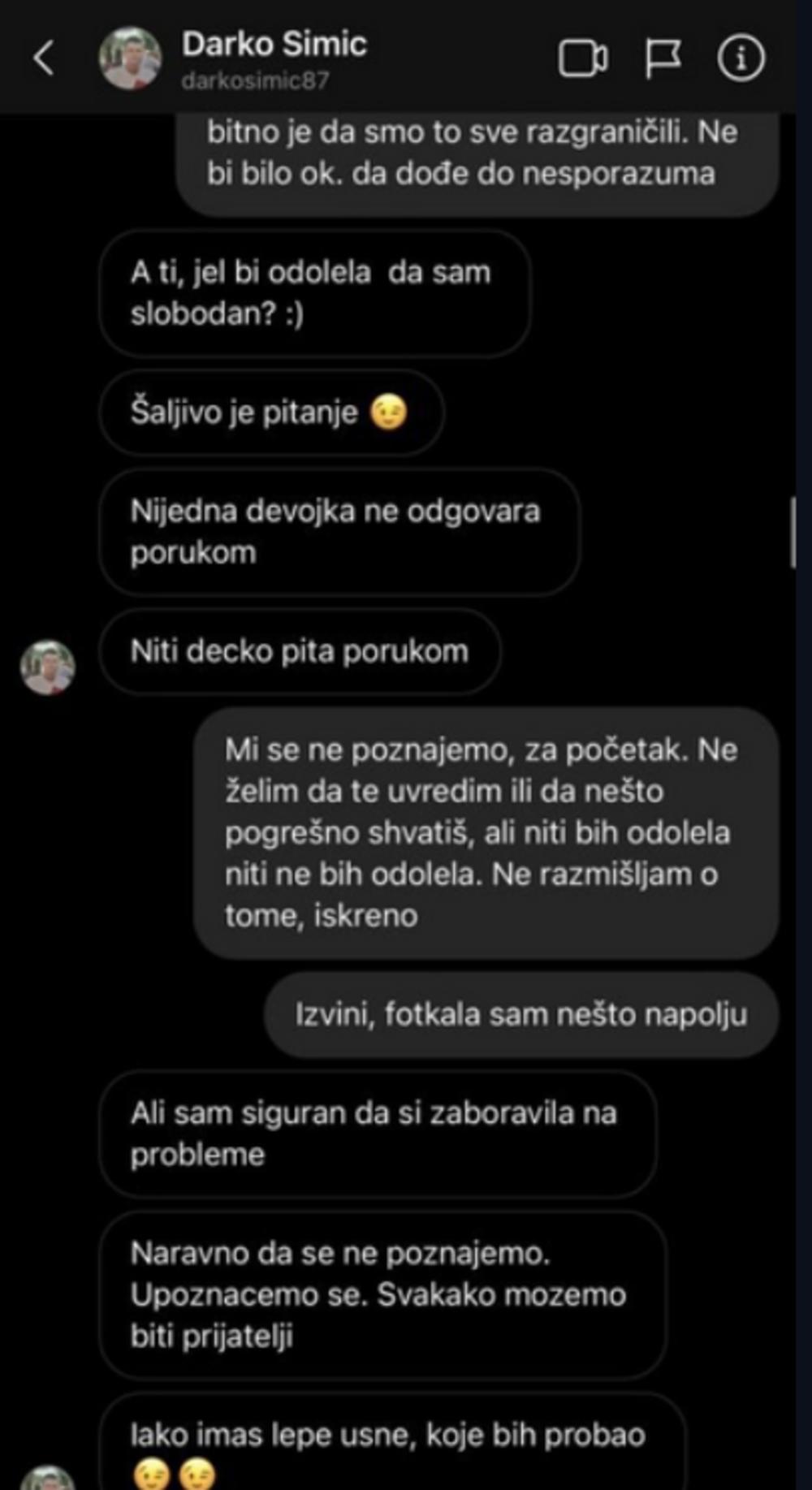The width and height of the screenshot is (812, 1490).
Task: Tap sender avatar beside "Niti decko pita porukom"
Action: pyautogui.click(x=48, y=667)
